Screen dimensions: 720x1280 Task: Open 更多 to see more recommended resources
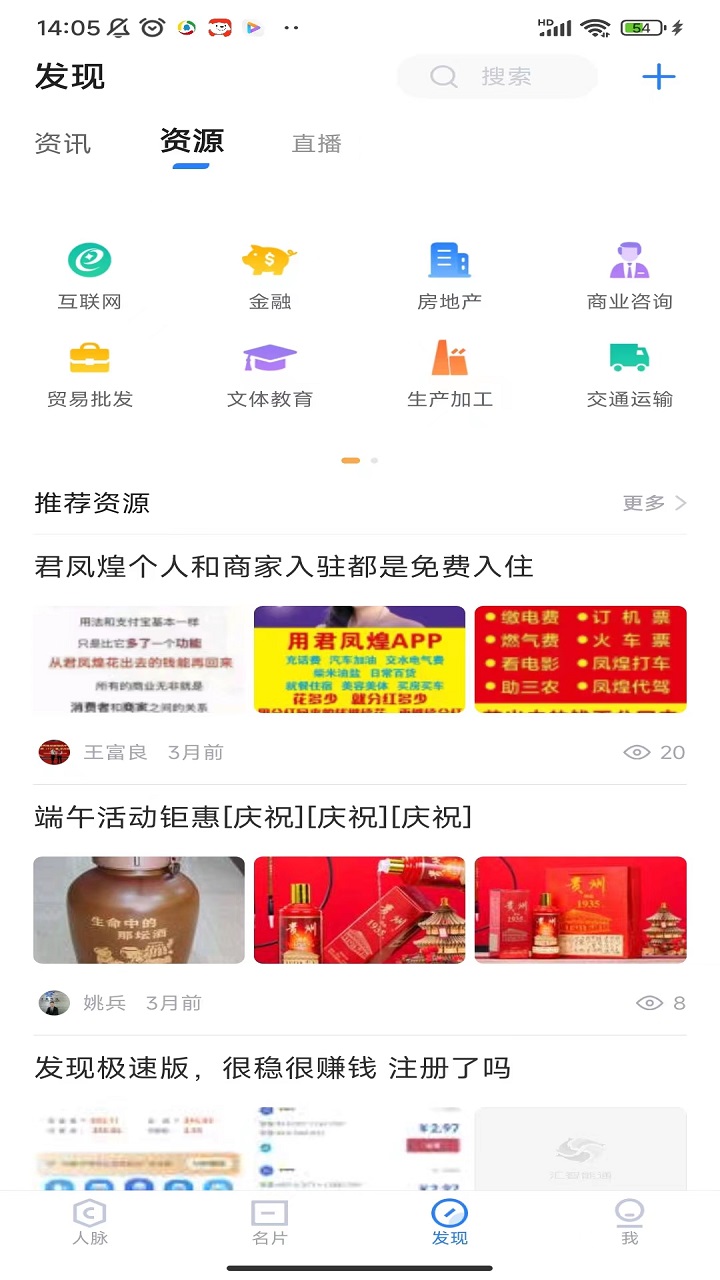click(644, 504)
